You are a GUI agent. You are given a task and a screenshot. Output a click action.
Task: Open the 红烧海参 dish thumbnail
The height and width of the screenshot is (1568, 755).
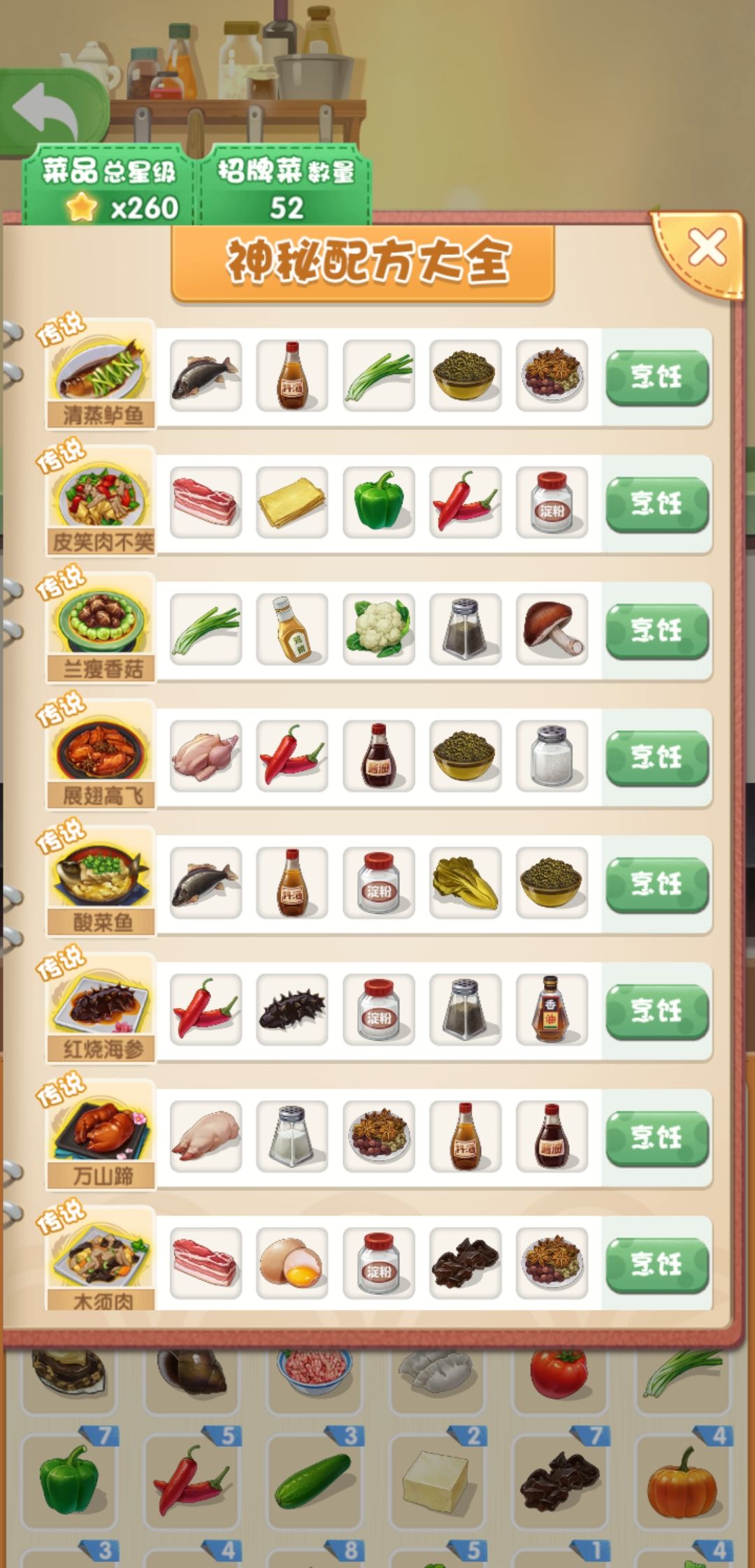click(x=100, y=1001)
